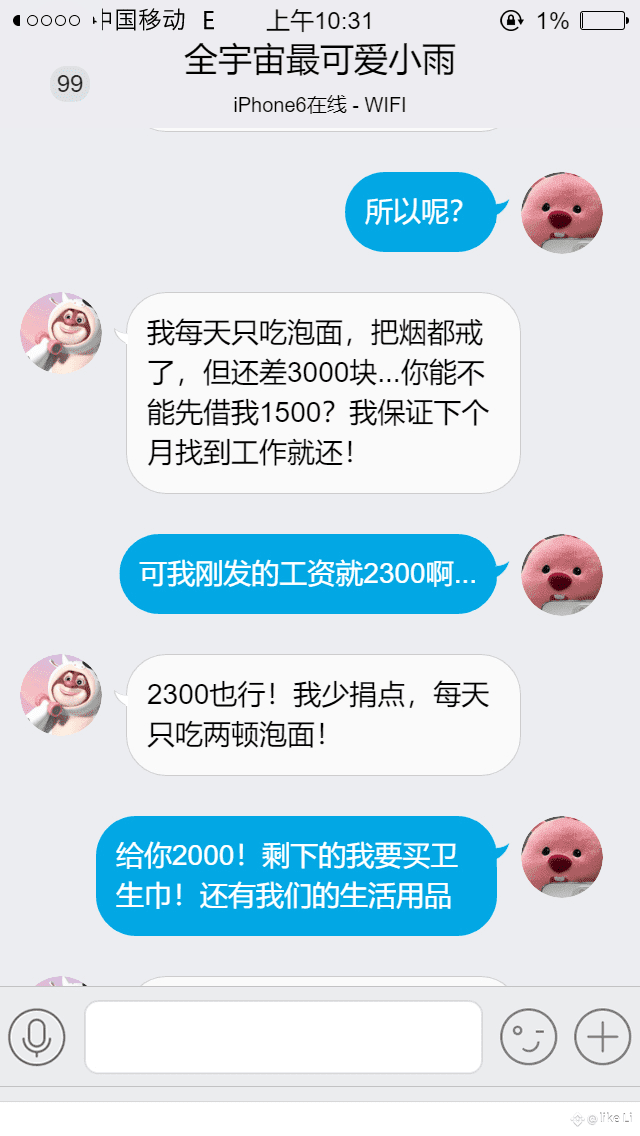Tap the microphone voice input icon
Screen dimensions: 640x1136
coord(37,1037)
